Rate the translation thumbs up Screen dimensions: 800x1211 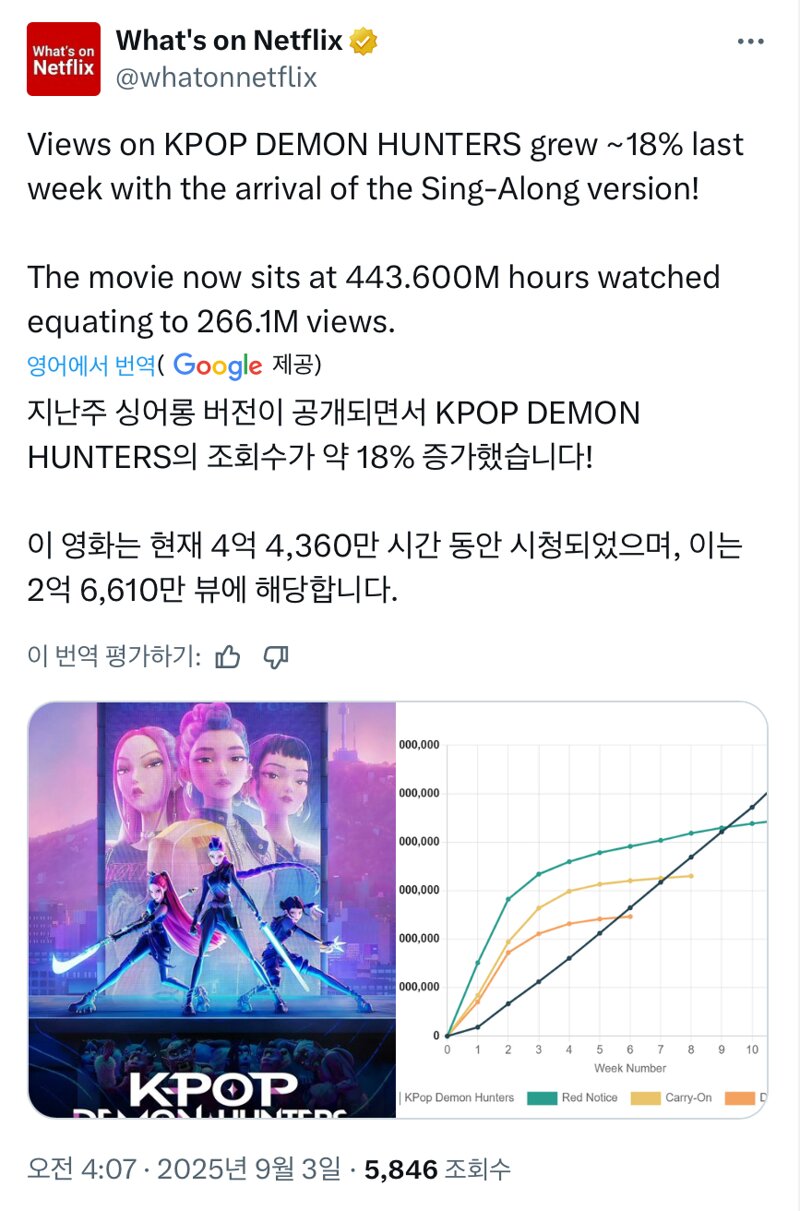pyautogui.click(x=229, y=656)
